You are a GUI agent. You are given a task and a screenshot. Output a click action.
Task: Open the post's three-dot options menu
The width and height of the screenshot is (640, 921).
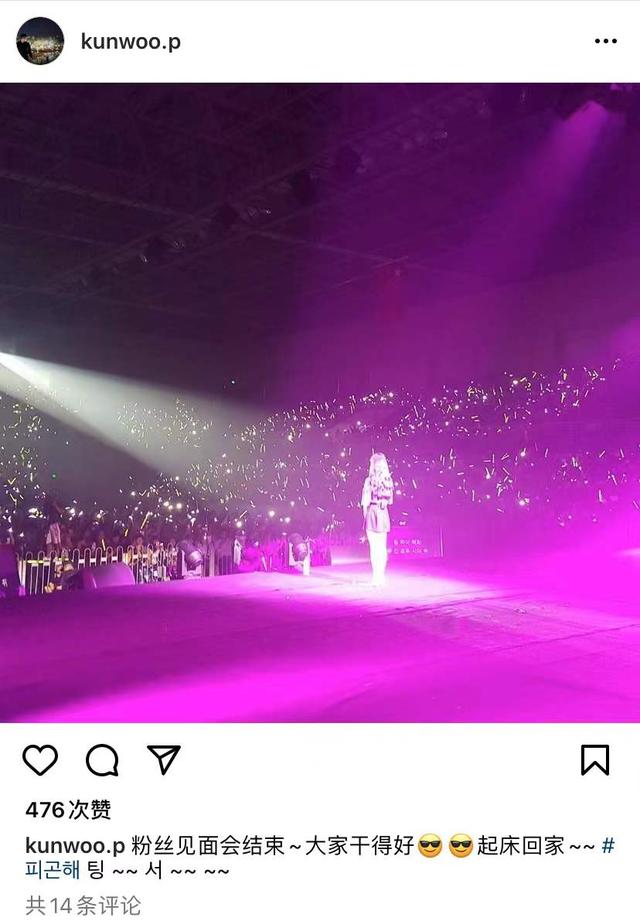coord(605,42)
